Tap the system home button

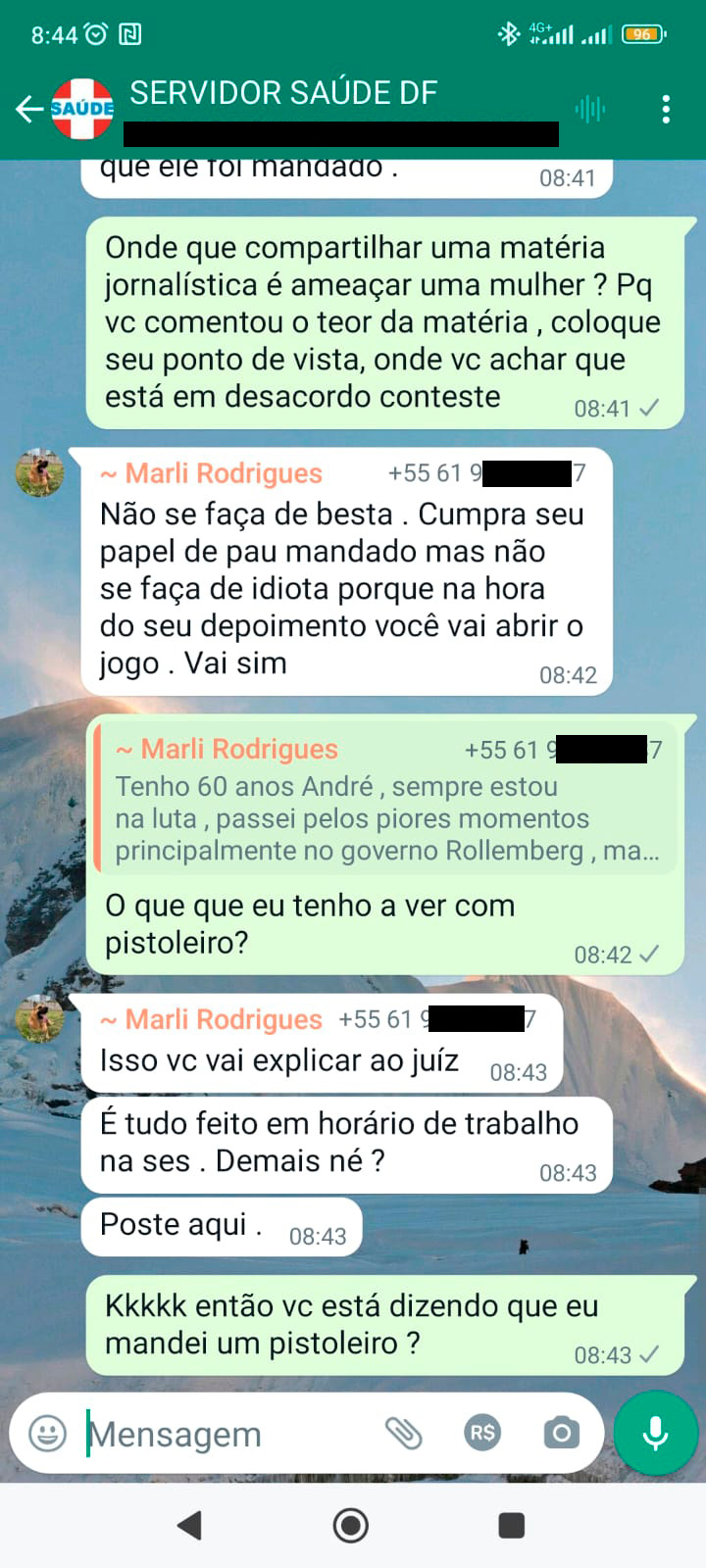(351, 1525)
